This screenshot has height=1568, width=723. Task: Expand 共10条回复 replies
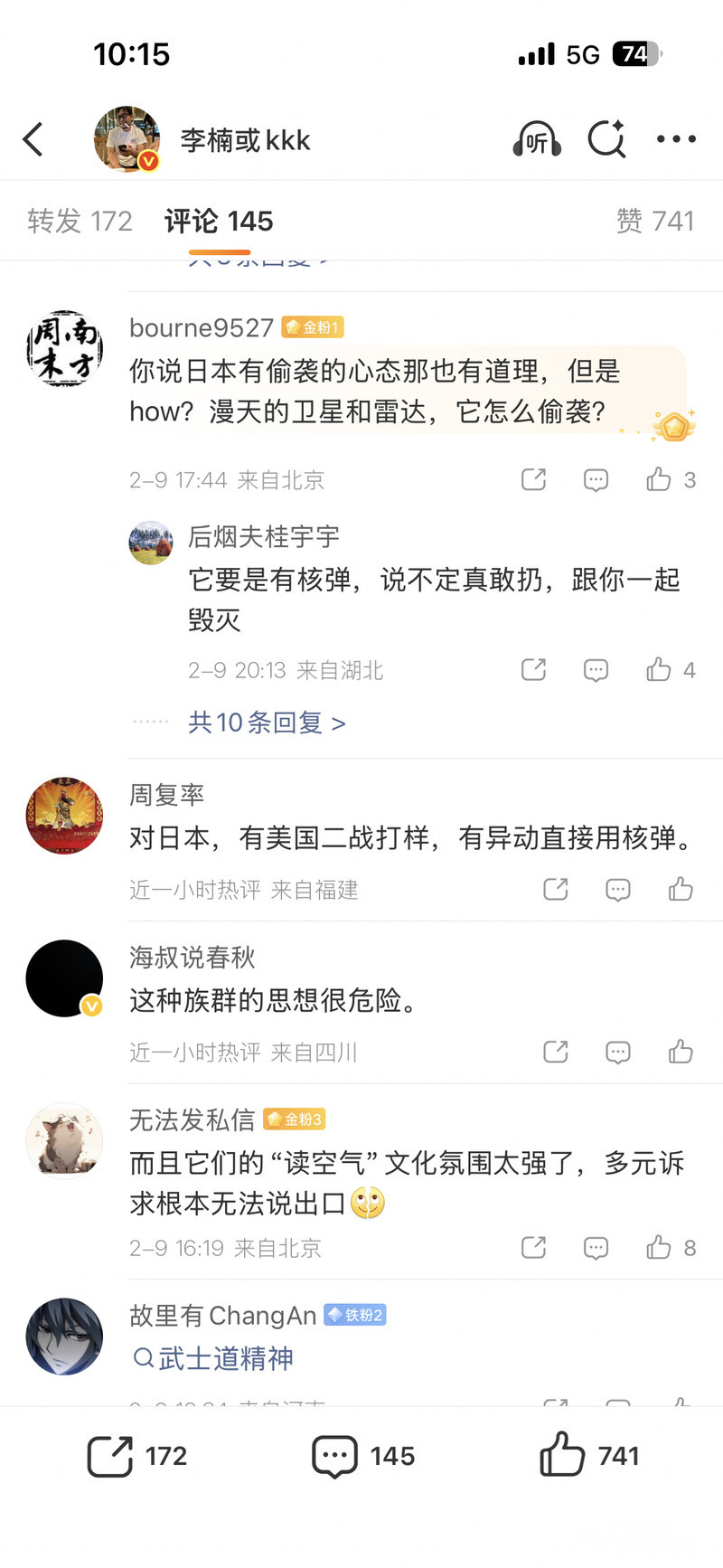click(267, 723)
